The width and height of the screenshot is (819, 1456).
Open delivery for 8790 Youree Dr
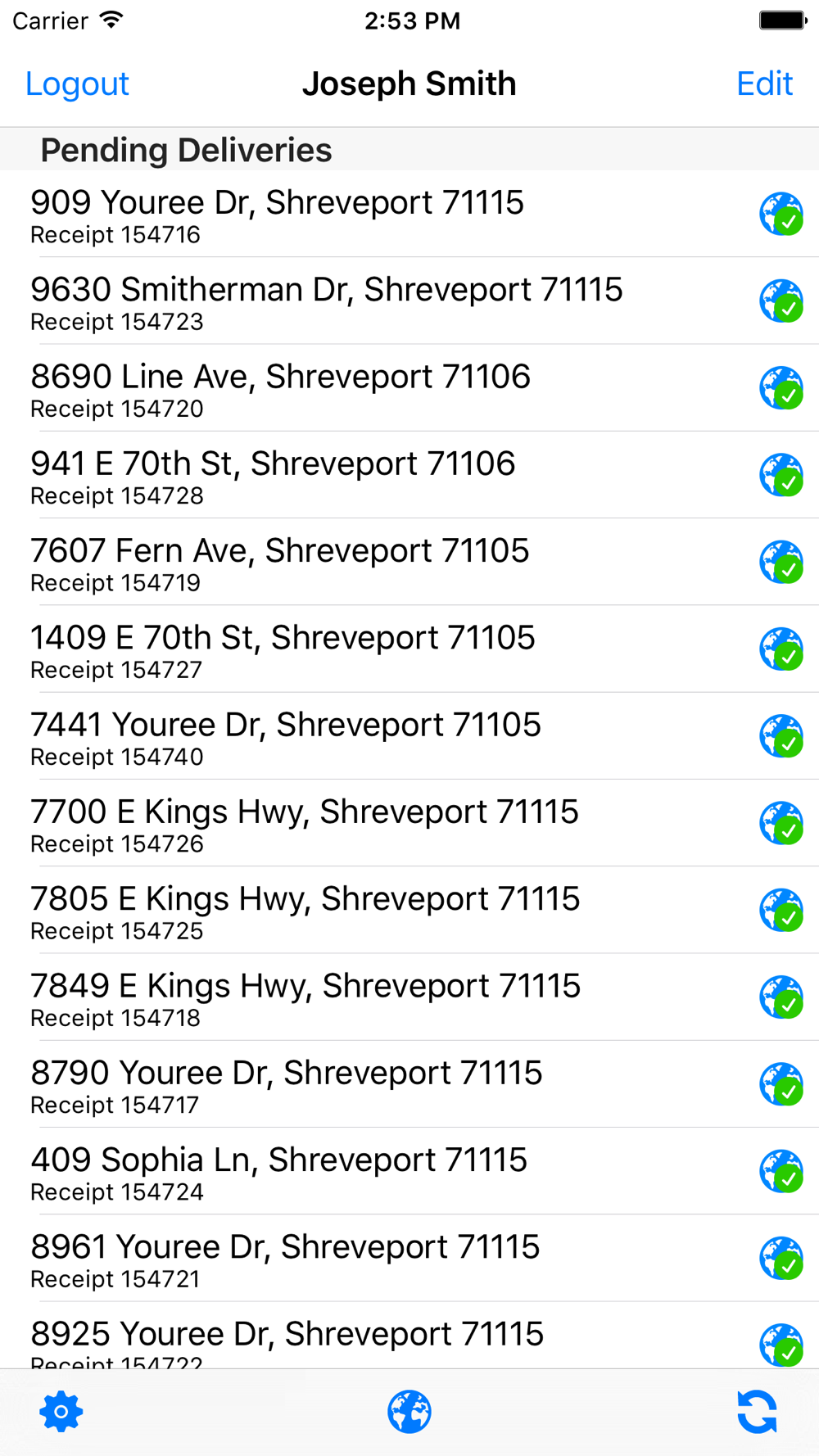[409, 1084]
